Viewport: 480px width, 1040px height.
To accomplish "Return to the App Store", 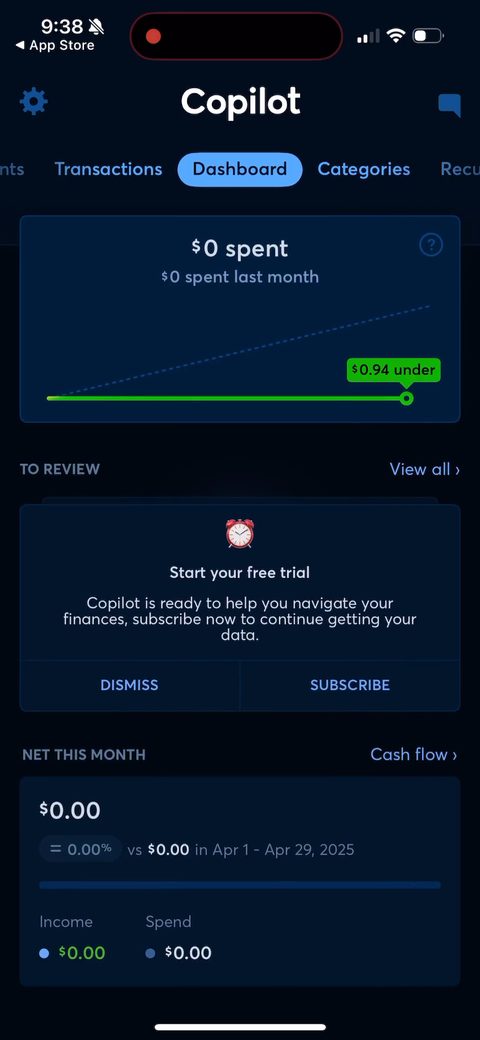I will click(x=55, y=46).
